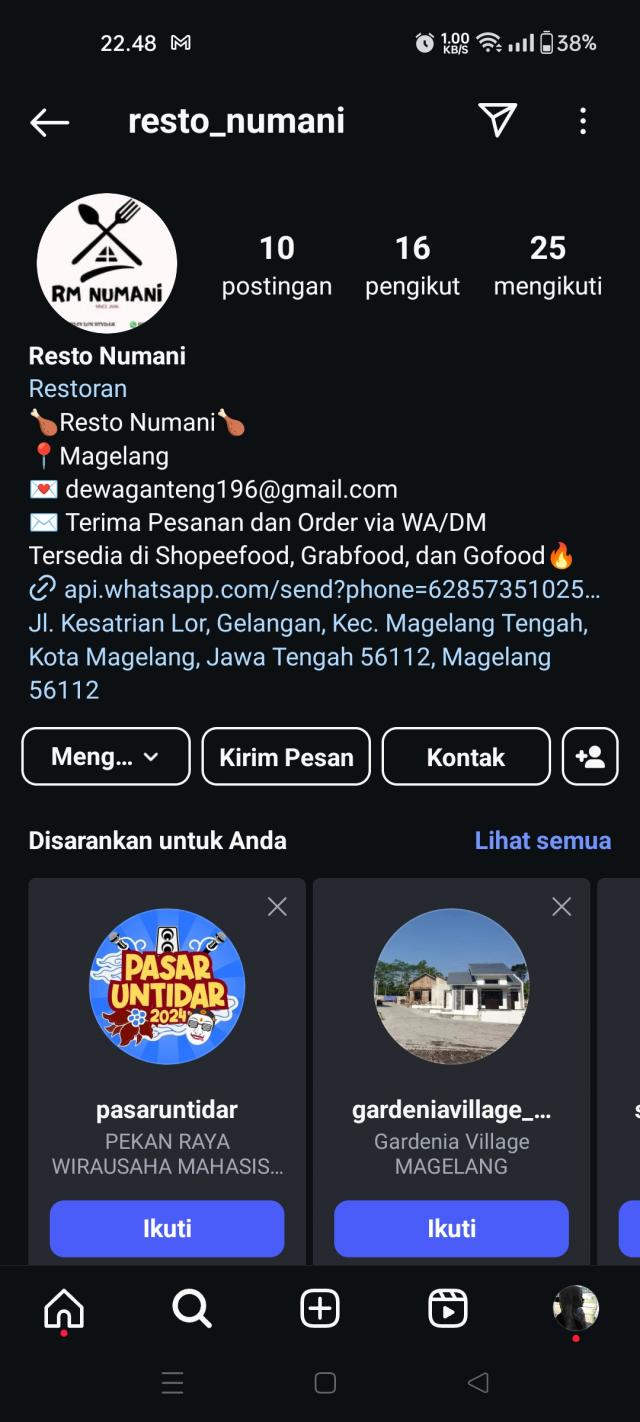Screen dimensions: 640x1422
Task: Create a new post with plus icon
Action: (320, 1308)
